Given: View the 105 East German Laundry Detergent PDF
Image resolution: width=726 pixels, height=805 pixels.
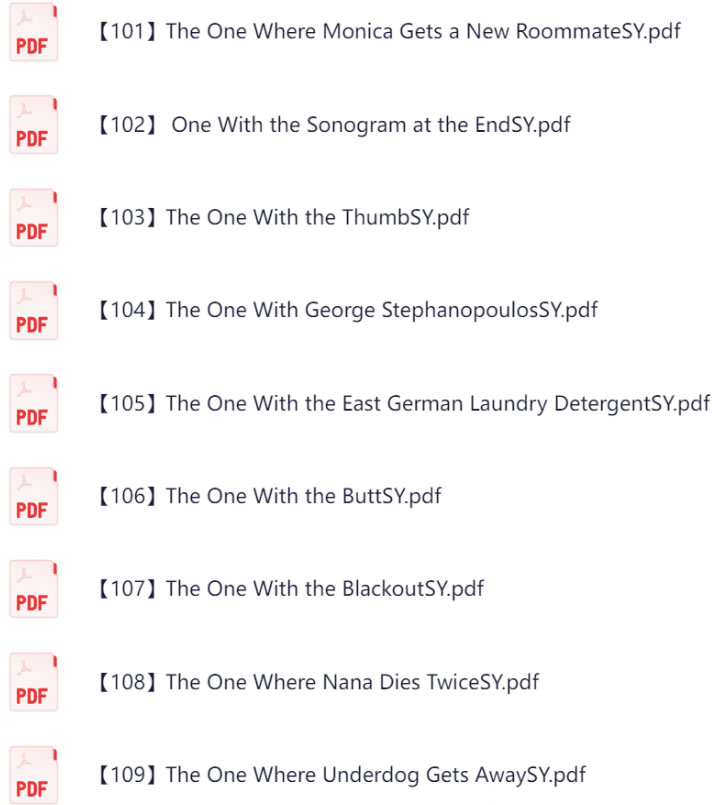Looking at the screenshot, I should pos(403,403).
